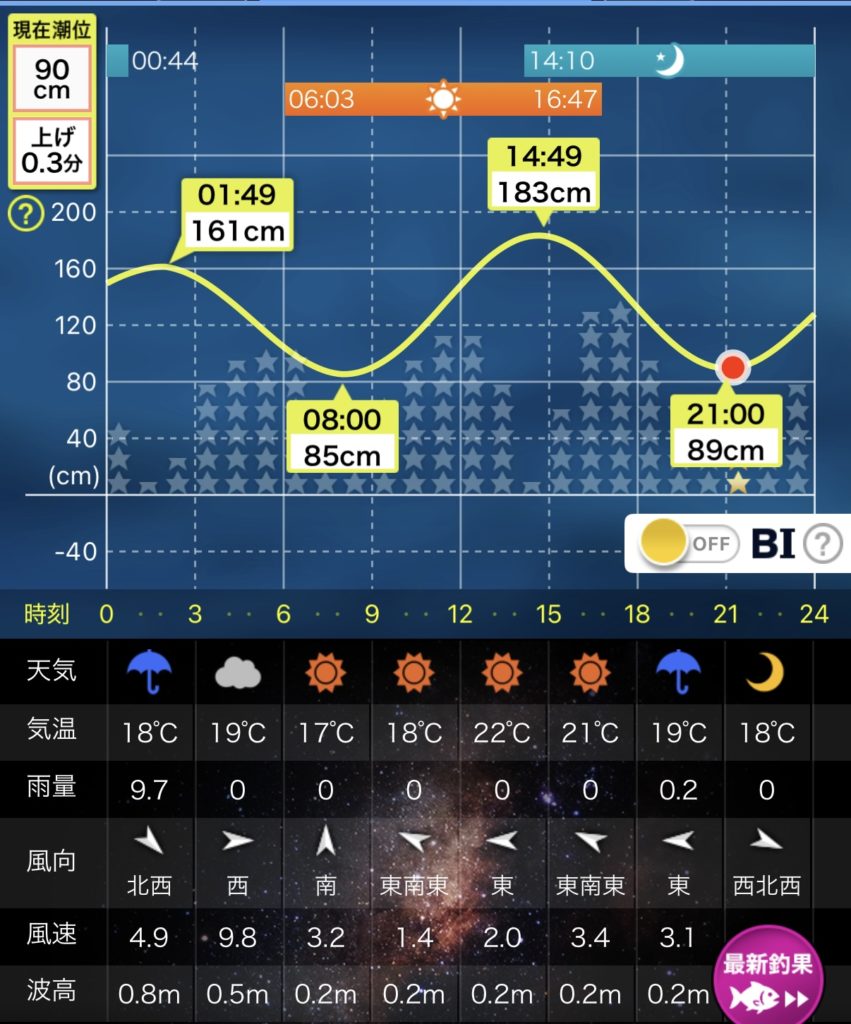The width and height of the screenshot is (851, 1024).
Task: Open the help icon beside the tide scale
Action: click(25, 213)
